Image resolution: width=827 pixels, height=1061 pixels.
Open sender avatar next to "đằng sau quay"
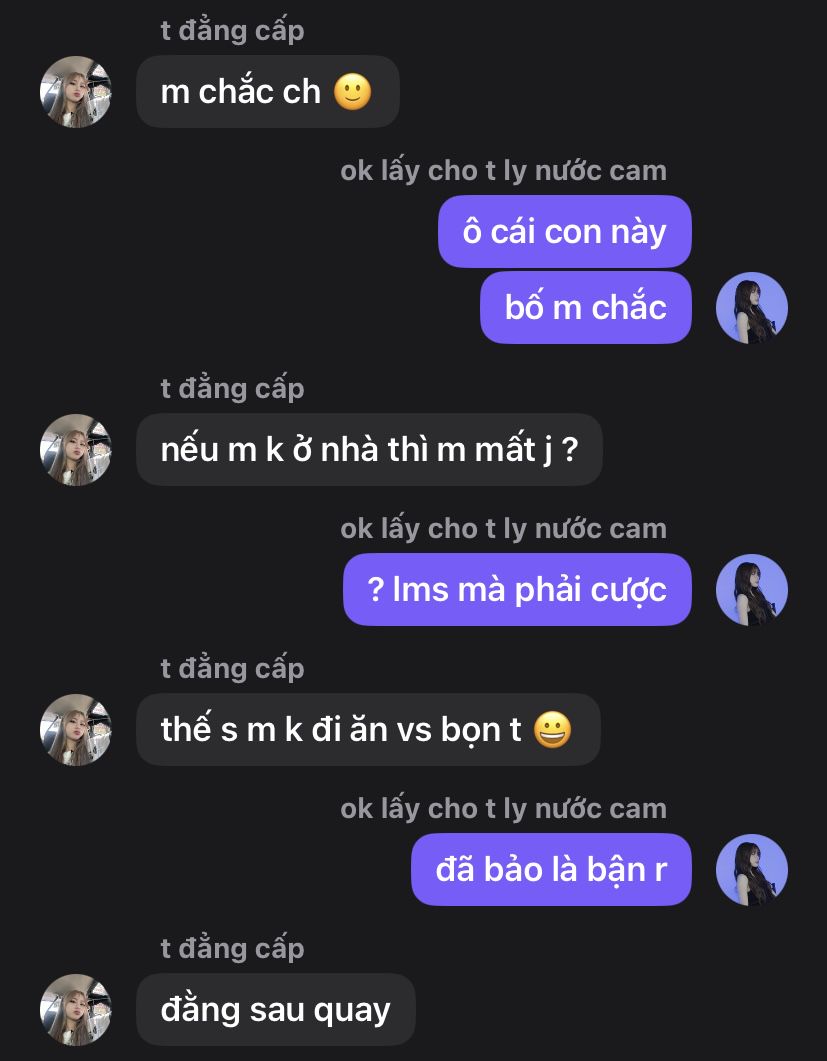[x=75, y=1010]
